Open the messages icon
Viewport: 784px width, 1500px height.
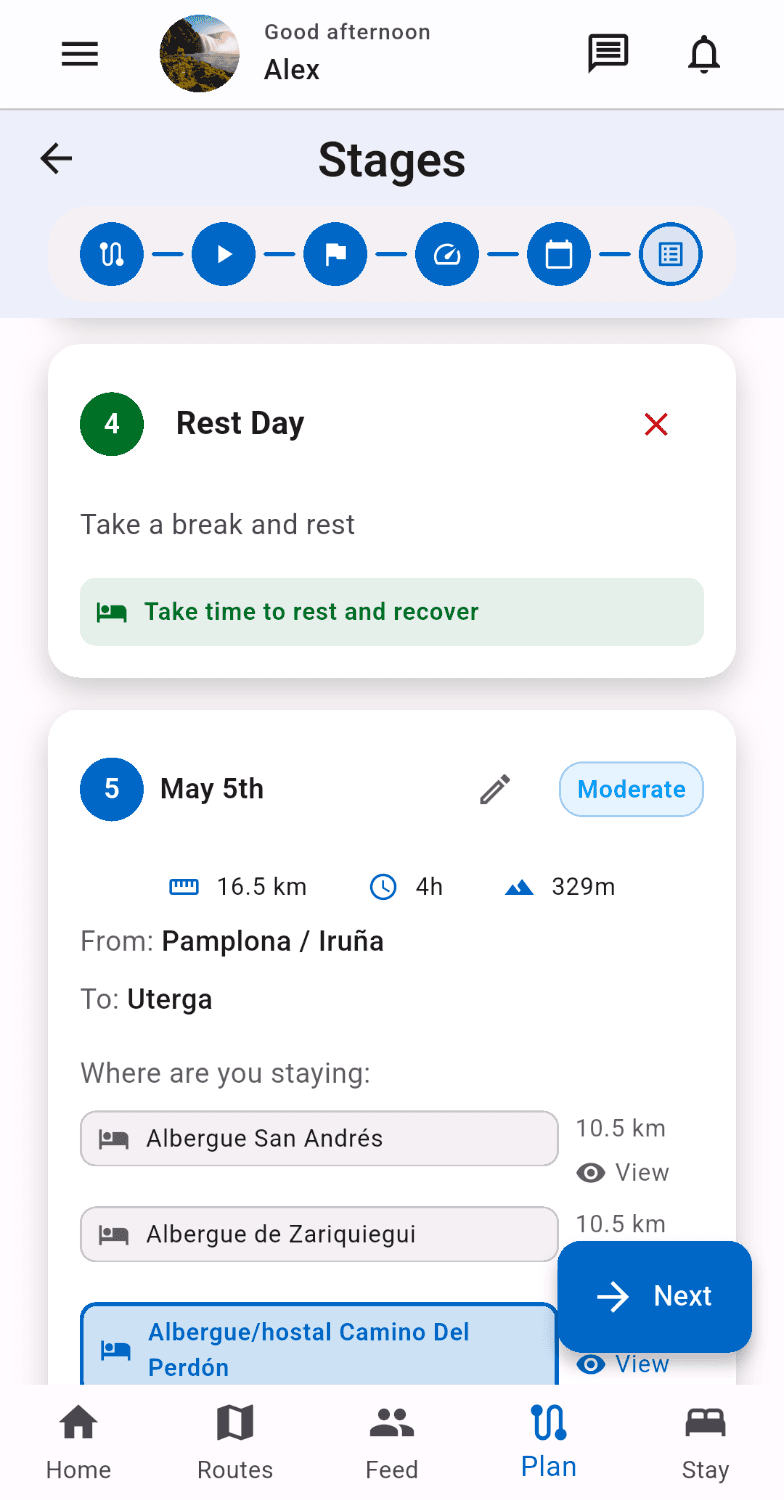click(x=607, y=54)
